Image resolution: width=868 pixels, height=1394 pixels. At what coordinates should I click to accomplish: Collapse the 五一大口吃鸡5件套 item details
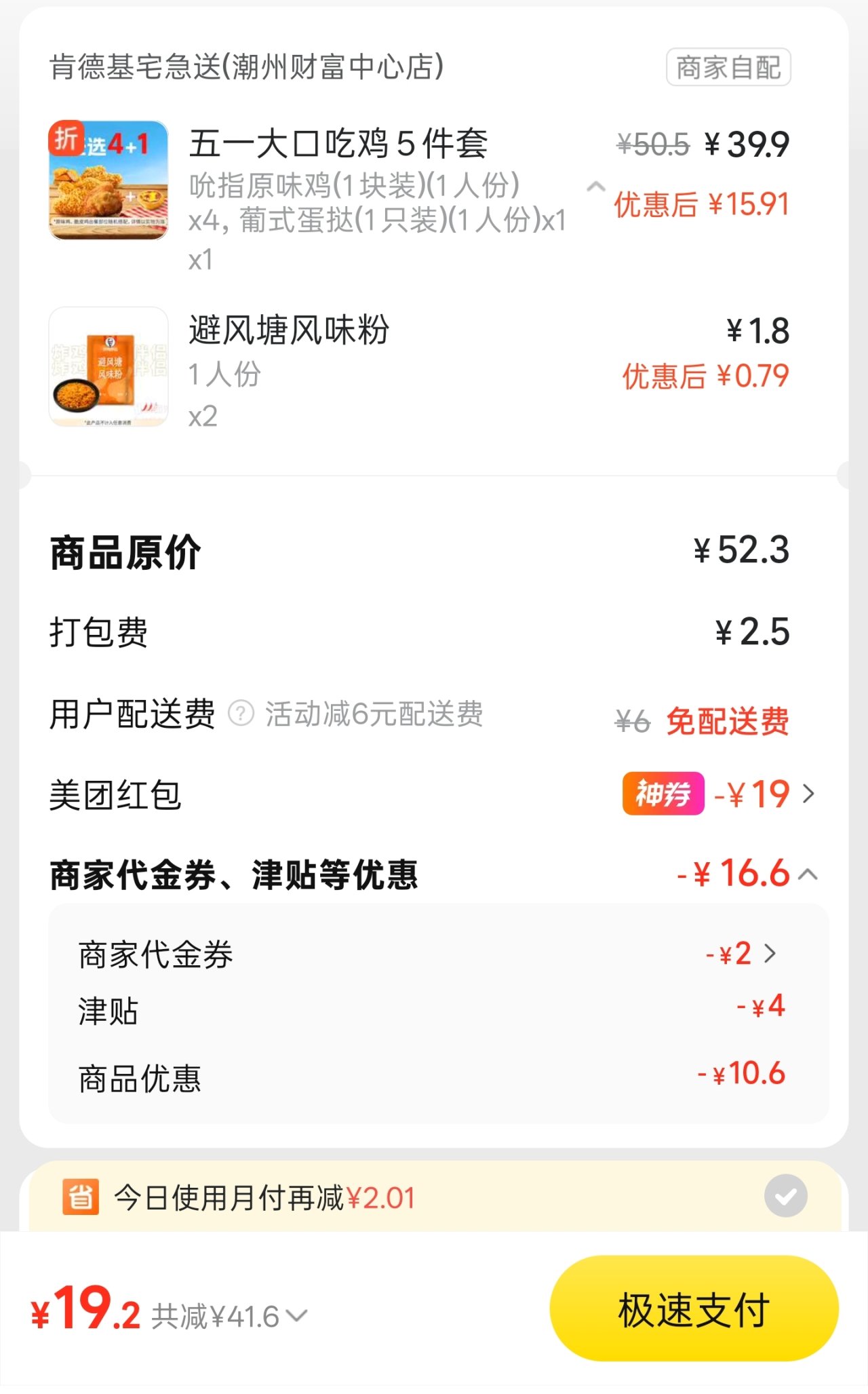point(595,186)
